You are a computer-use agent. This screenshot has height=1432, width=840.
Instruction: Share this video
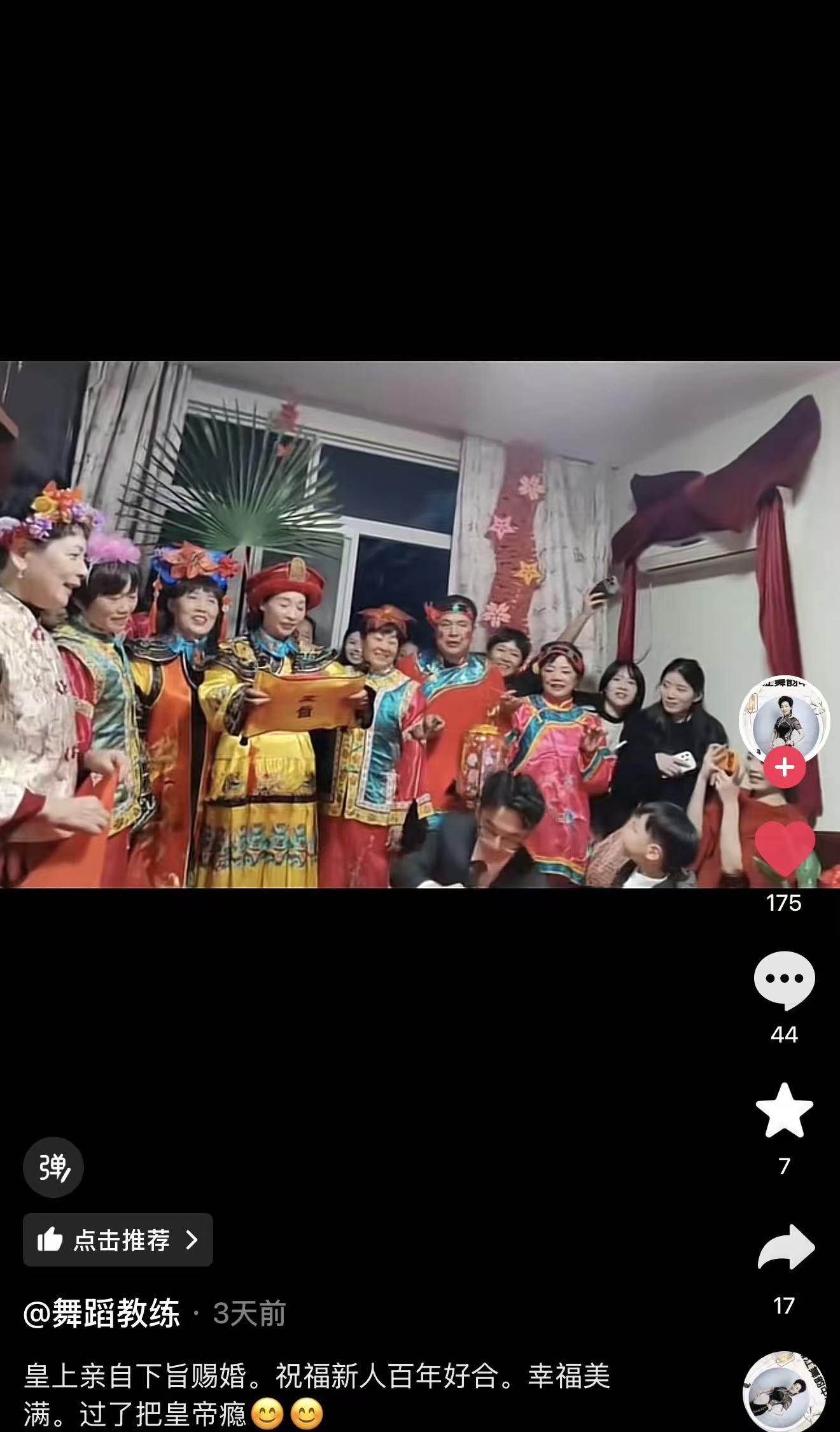pyautogui.click(x=785, y=1247)
